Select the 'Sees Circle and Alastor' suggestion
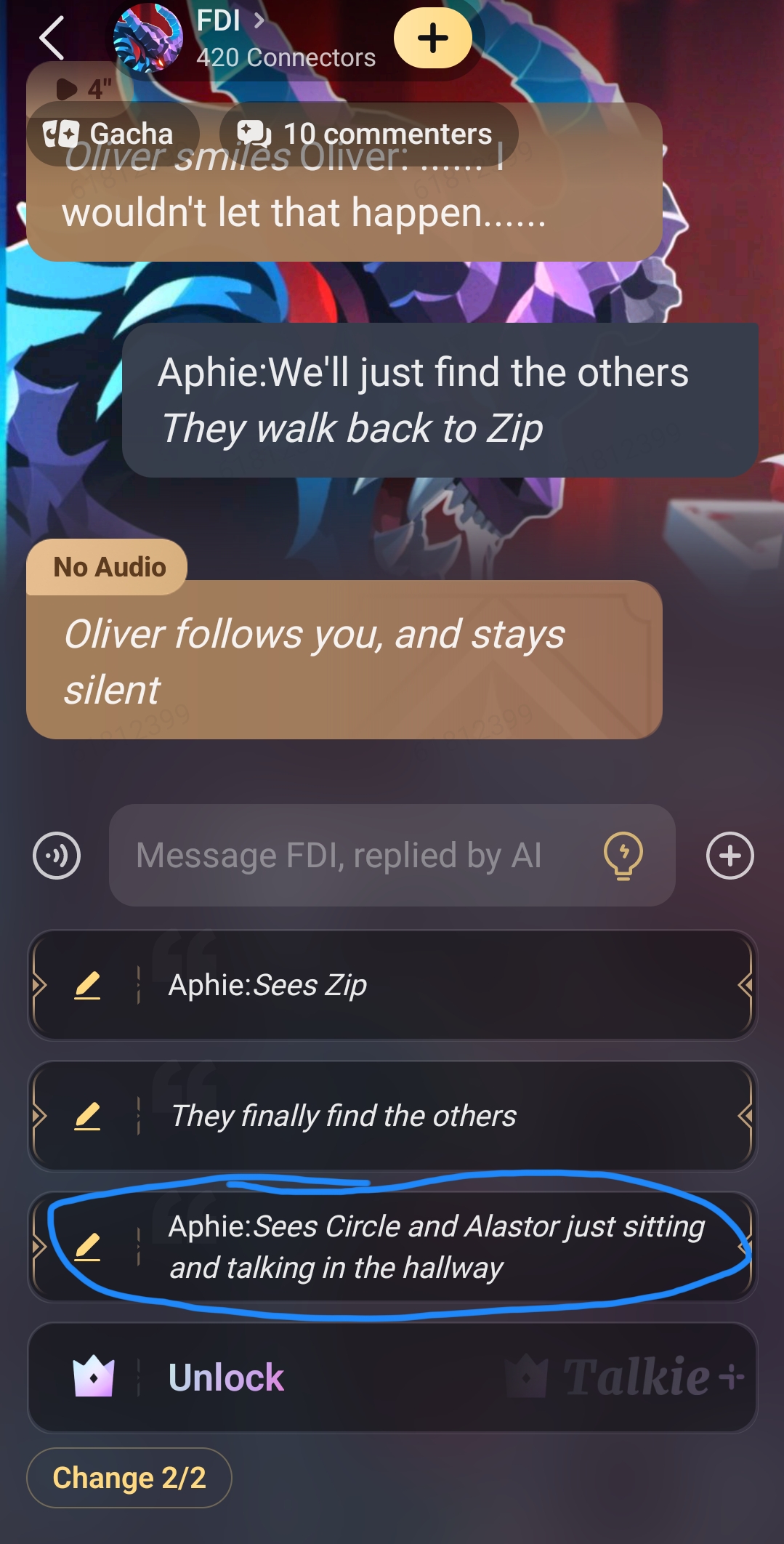This screenshot has height=1544, width=784. pos(436,1247)
